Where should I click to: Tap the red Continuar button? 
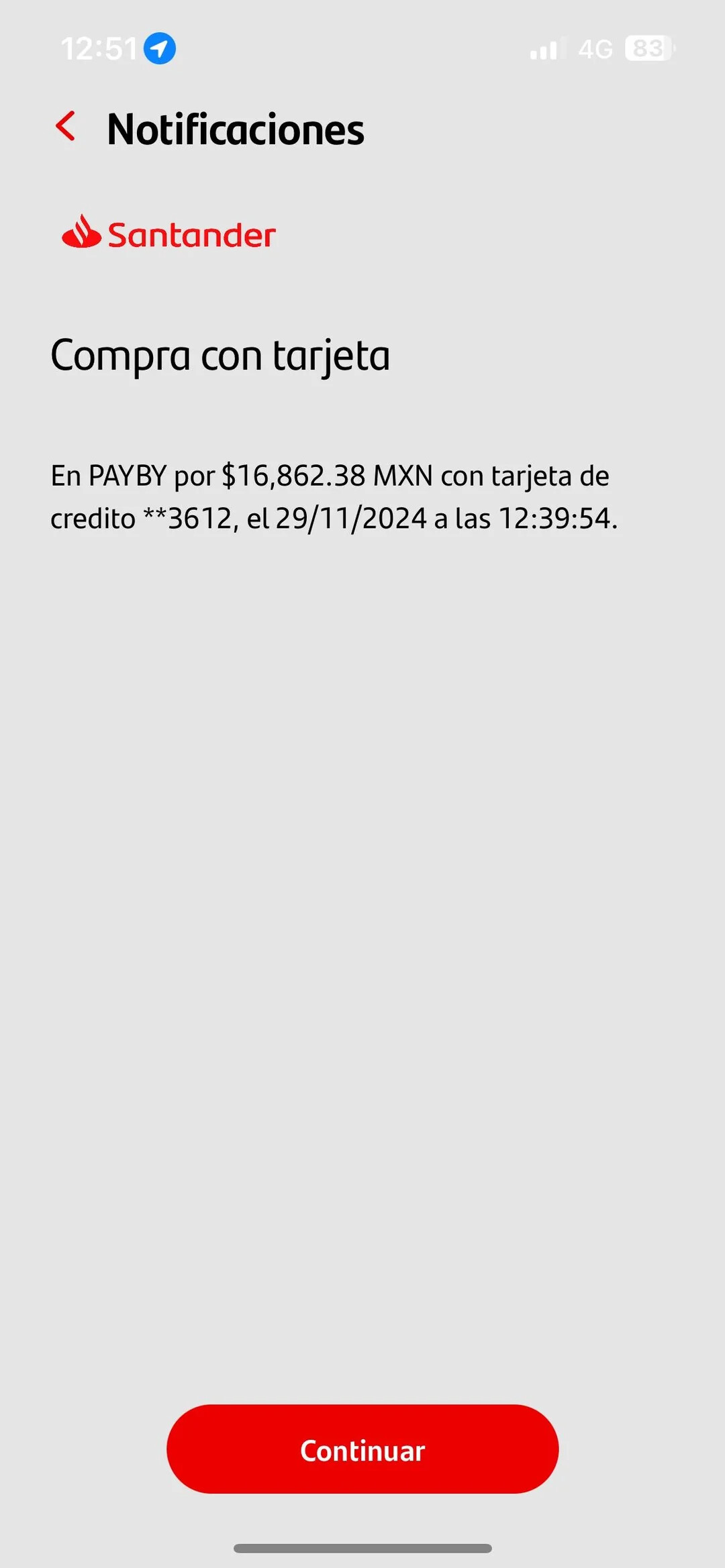coord(362,1450)
